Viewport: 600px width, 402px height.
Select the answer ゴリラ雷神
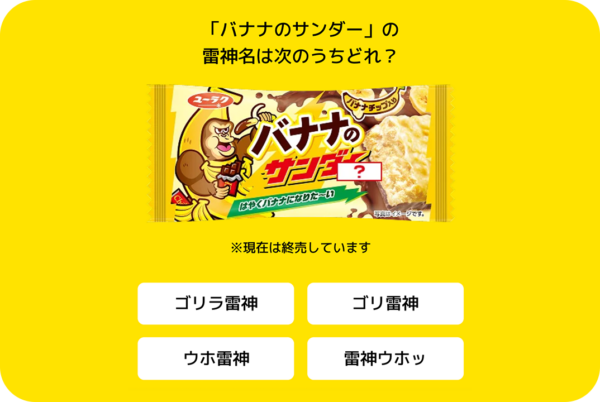(x=215, y=303)
